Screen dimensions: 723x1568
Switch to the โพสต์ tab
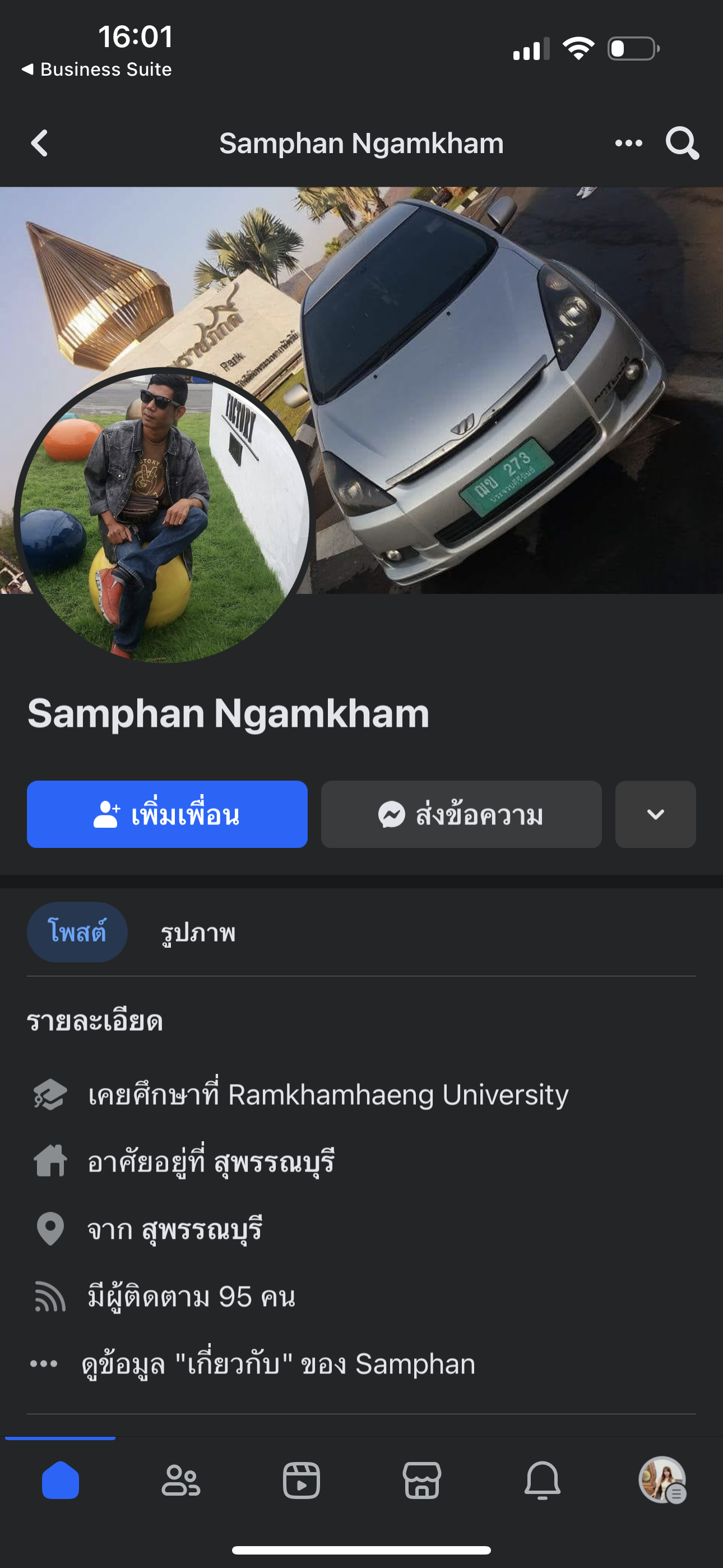(x=77, y=932)
